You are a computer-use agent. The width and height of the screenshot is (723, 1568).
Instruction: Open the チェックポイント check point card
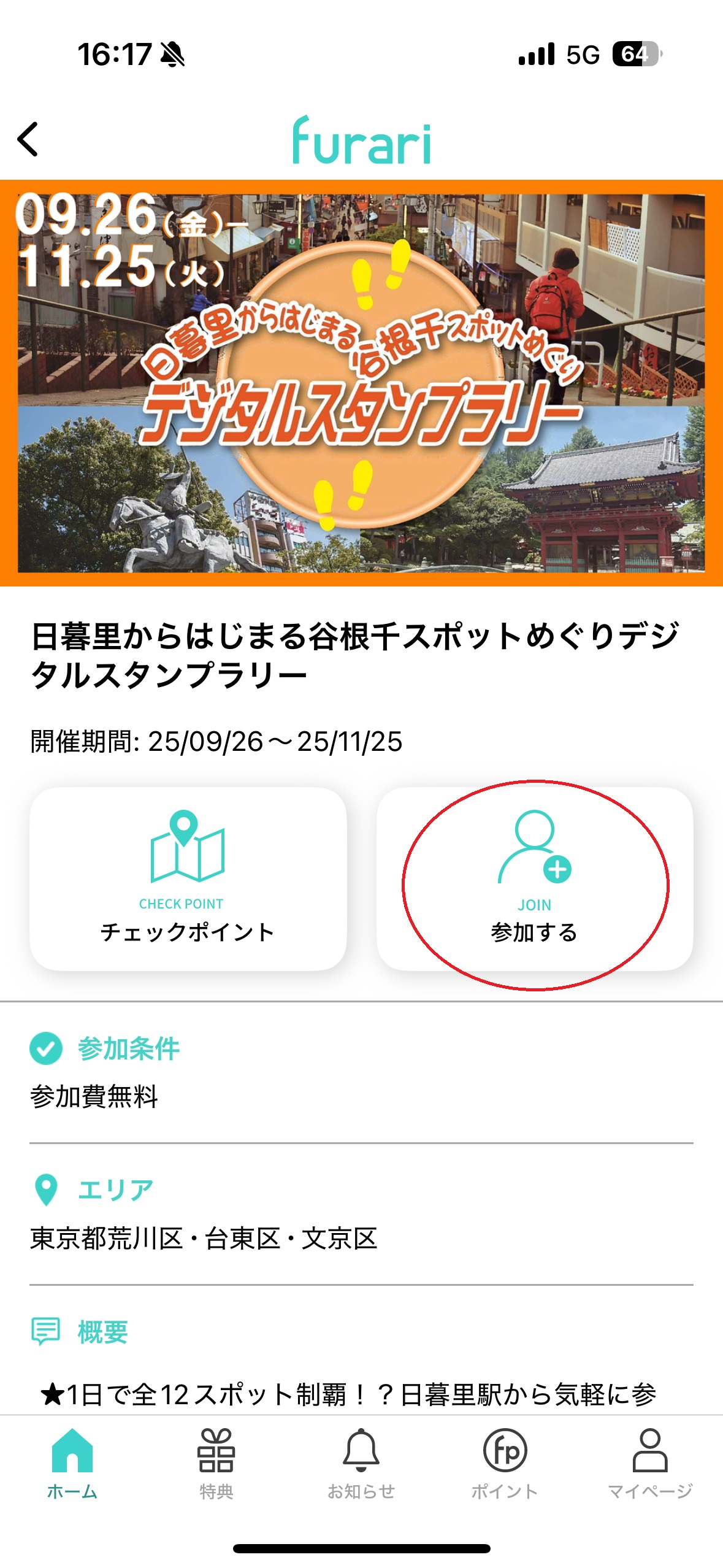(188, 878)
